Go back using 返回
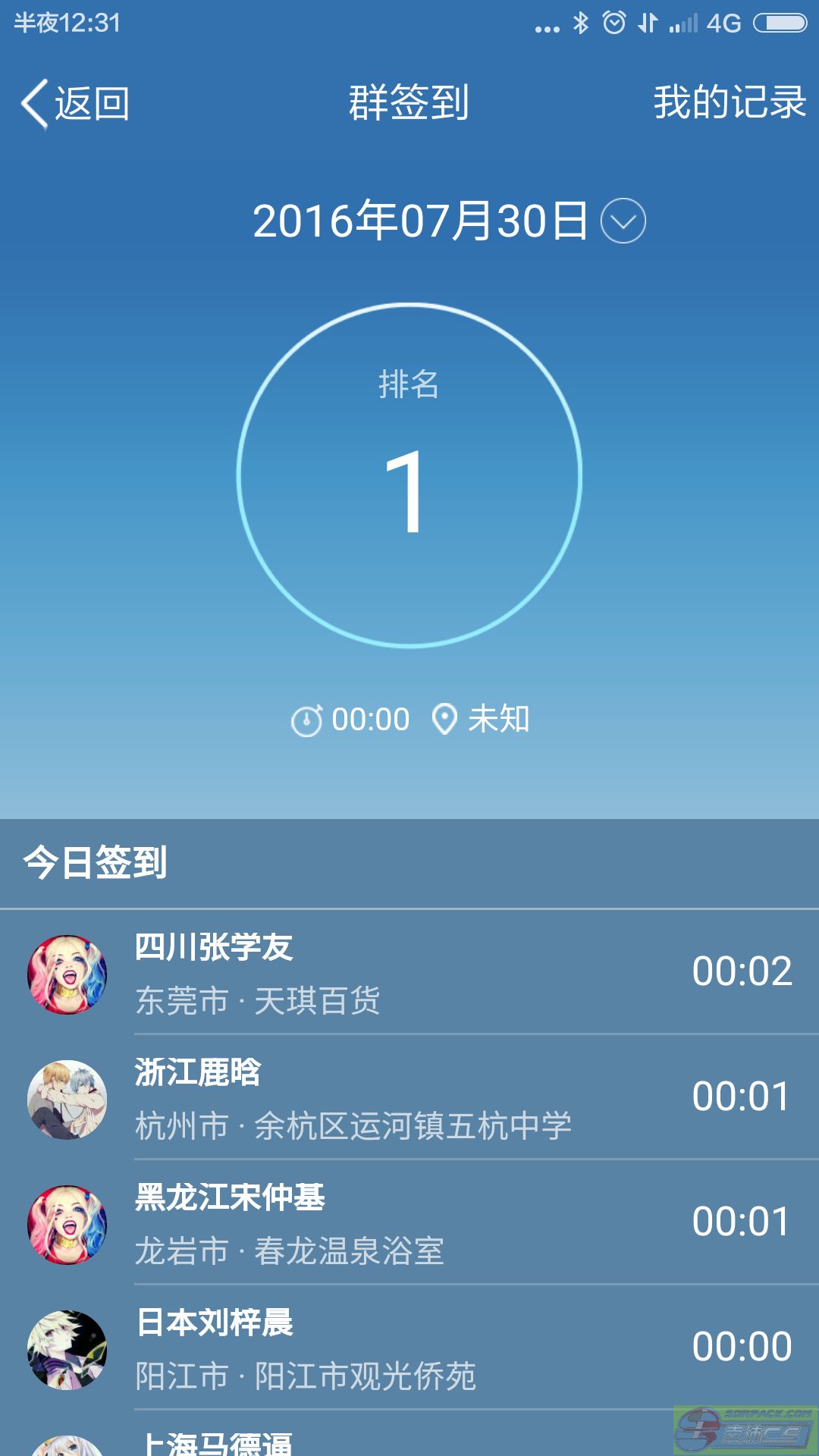The image size is (819, 1456). (x=76, y=103)
